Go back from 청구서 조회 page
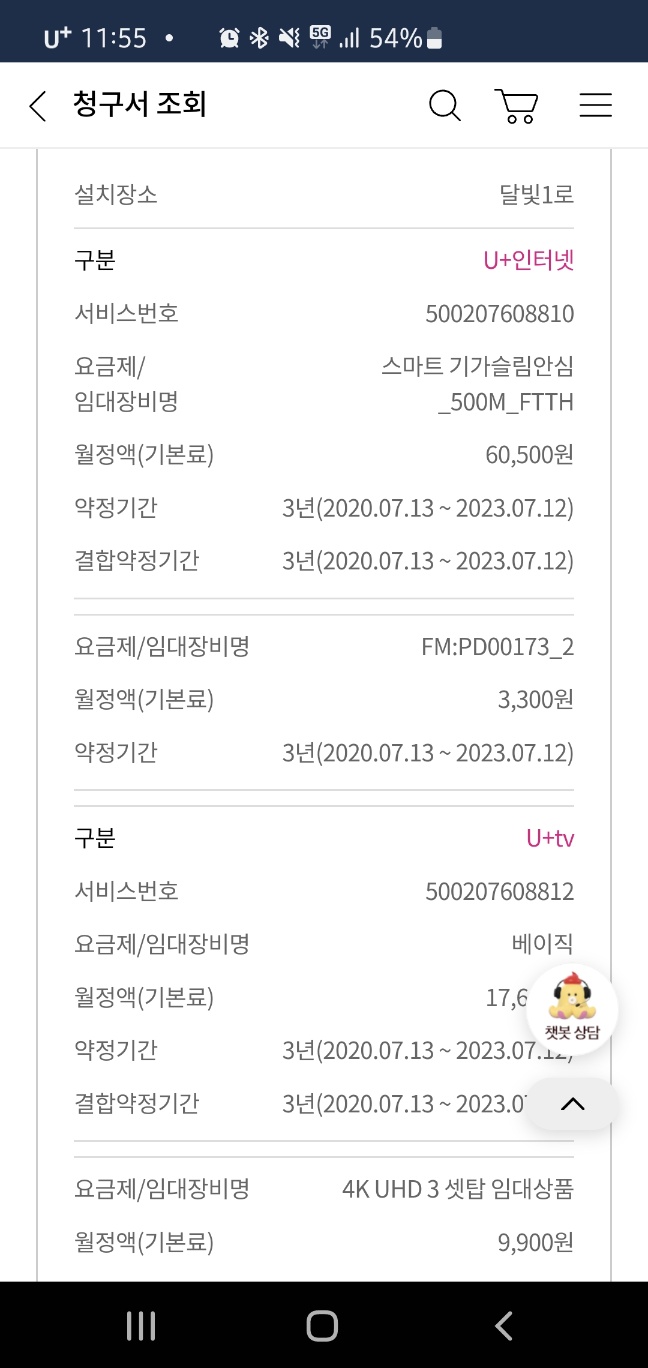This screenshot has height=1368, width=648. pyautogui.click(x=38, y=106)
